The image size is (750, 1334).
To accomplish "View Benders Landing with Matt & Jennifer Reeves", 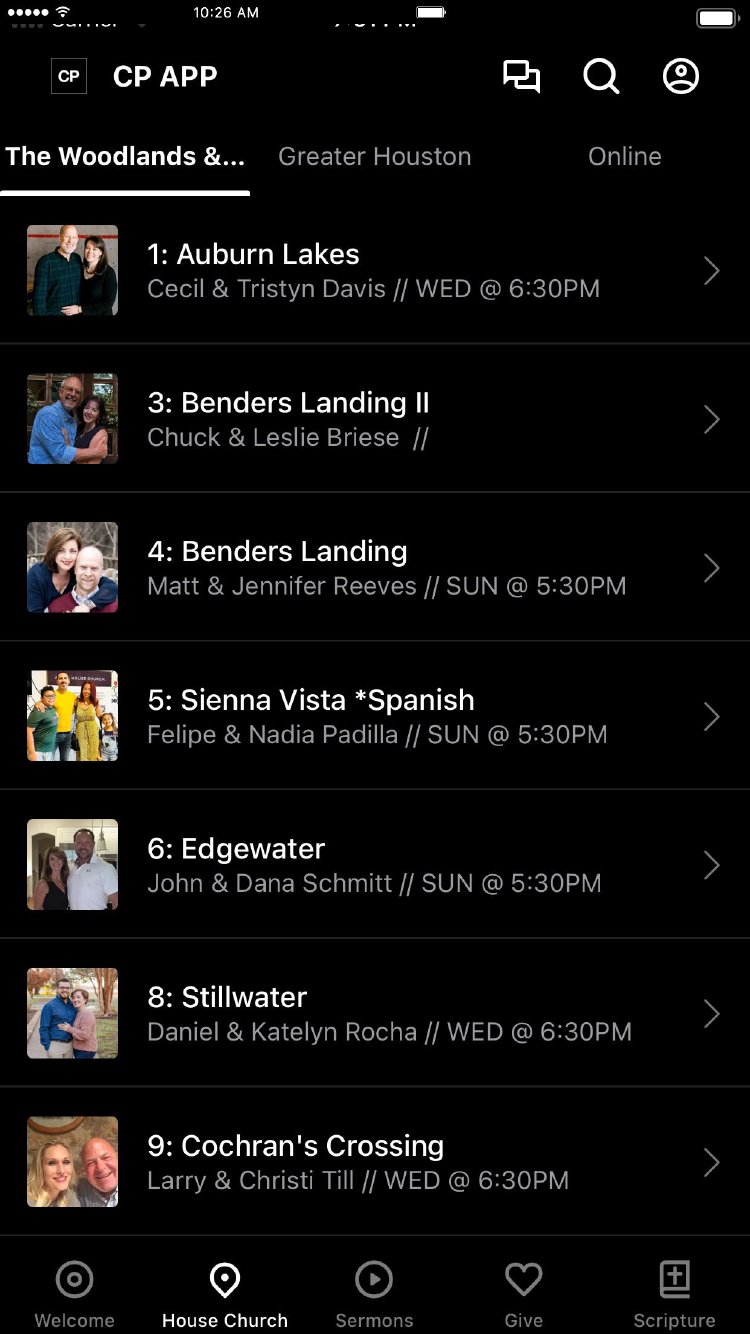I will pyautogui.click(x=374, y=567).
